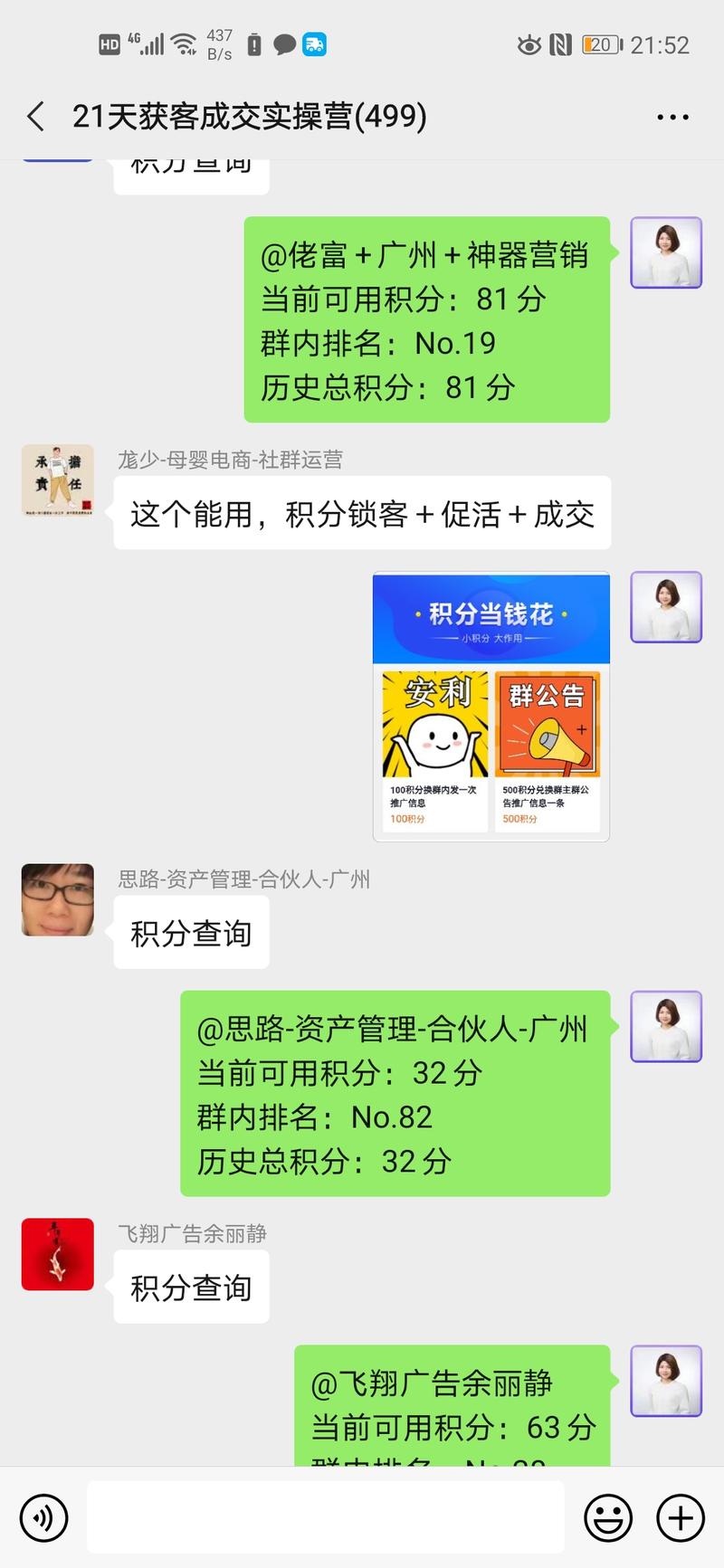Tap the plus icon for more functions
The image size is (724, 1568).
pyautogui.click(x=678, y=1517)
